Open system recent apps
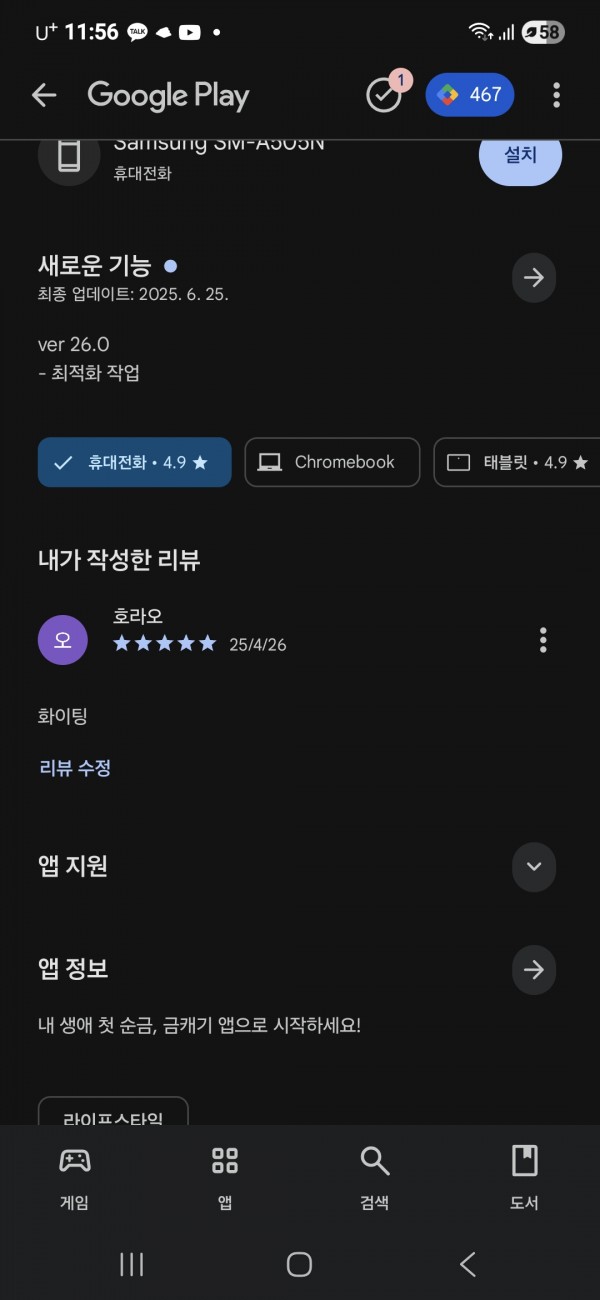 click(x=132, y=1264)
